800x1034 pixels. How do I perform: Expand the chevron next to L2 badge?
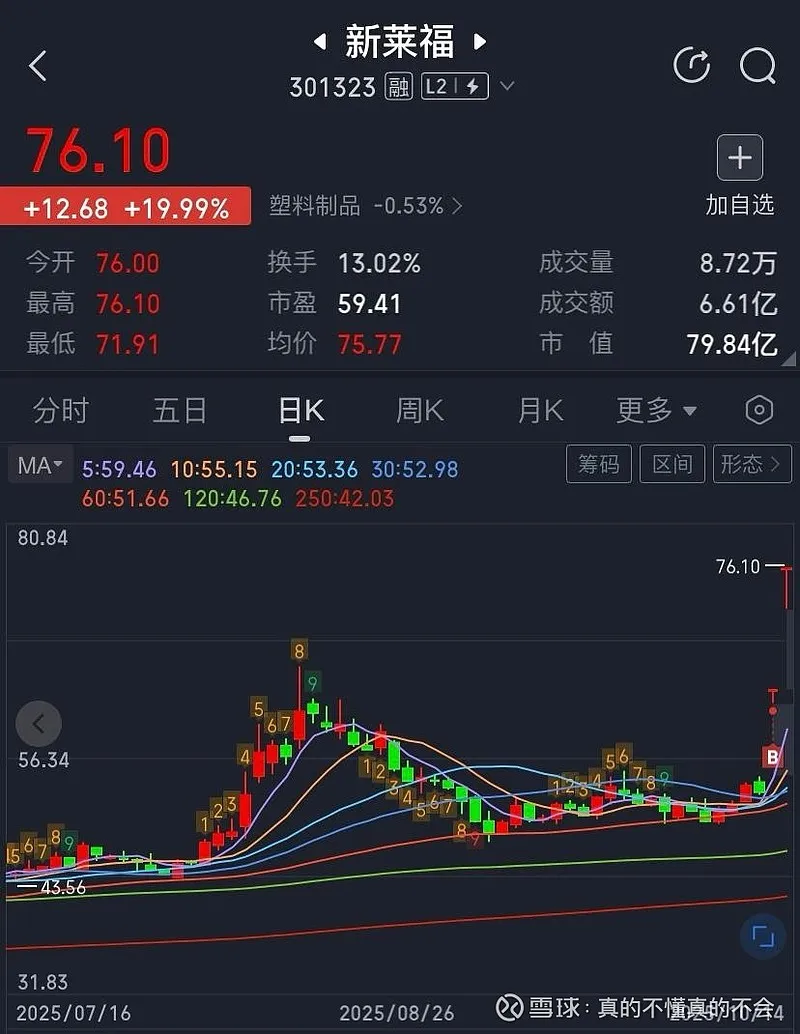(x=507, y=87)
